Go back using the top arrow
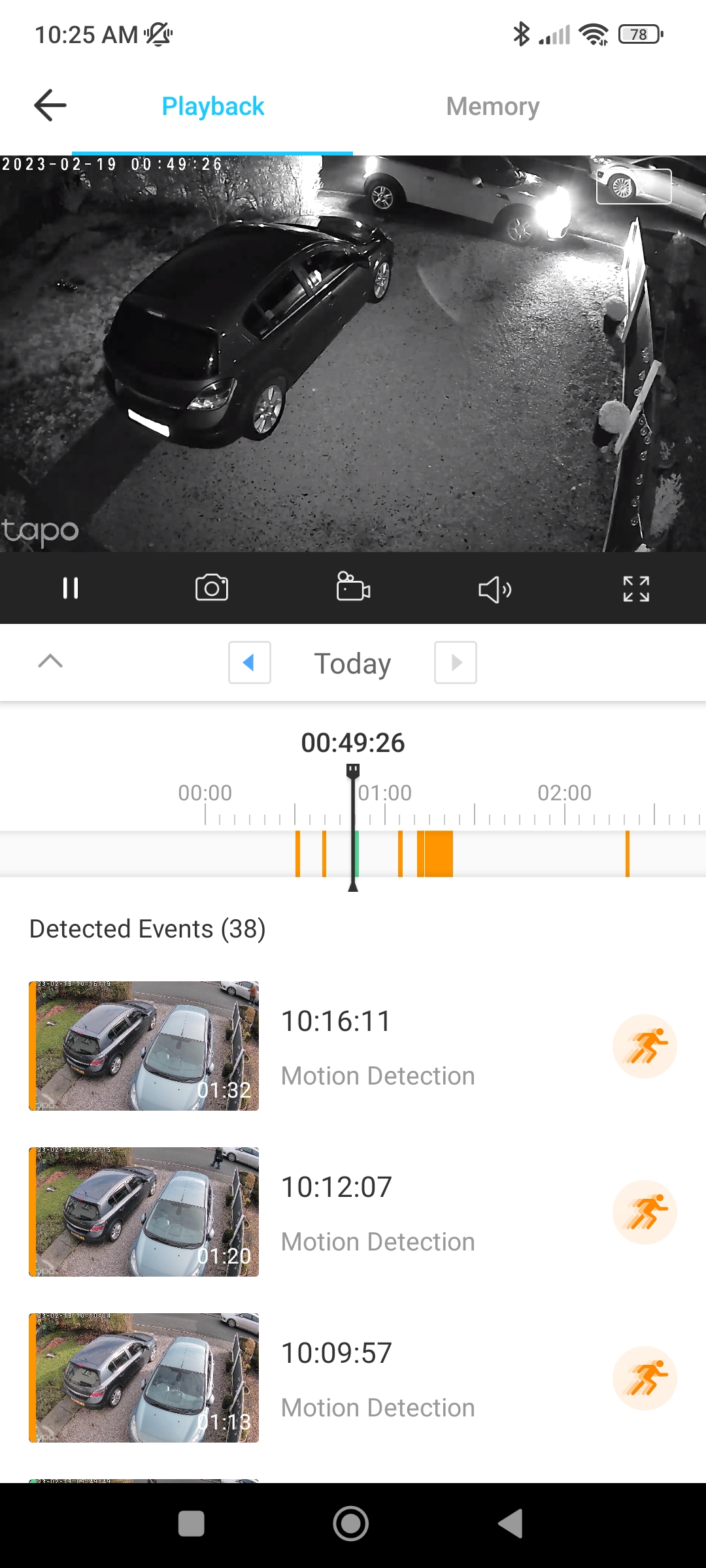Image resolution: width=706 pixels, height=1568 pixels. [50, 106]
